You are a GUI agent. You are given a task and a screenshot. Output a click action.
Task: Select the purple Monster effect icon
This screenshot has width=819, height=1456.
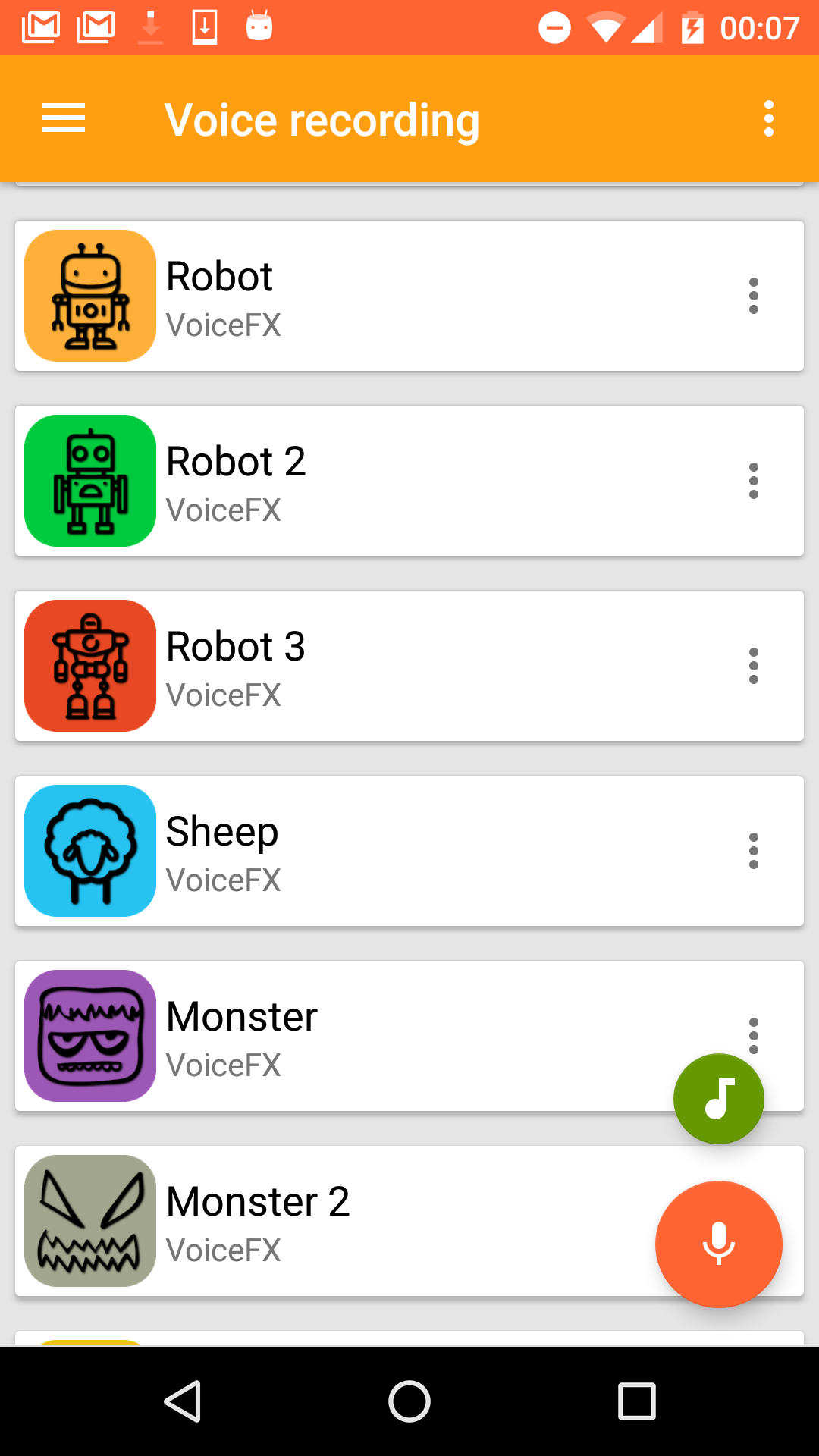(89, 1036)
